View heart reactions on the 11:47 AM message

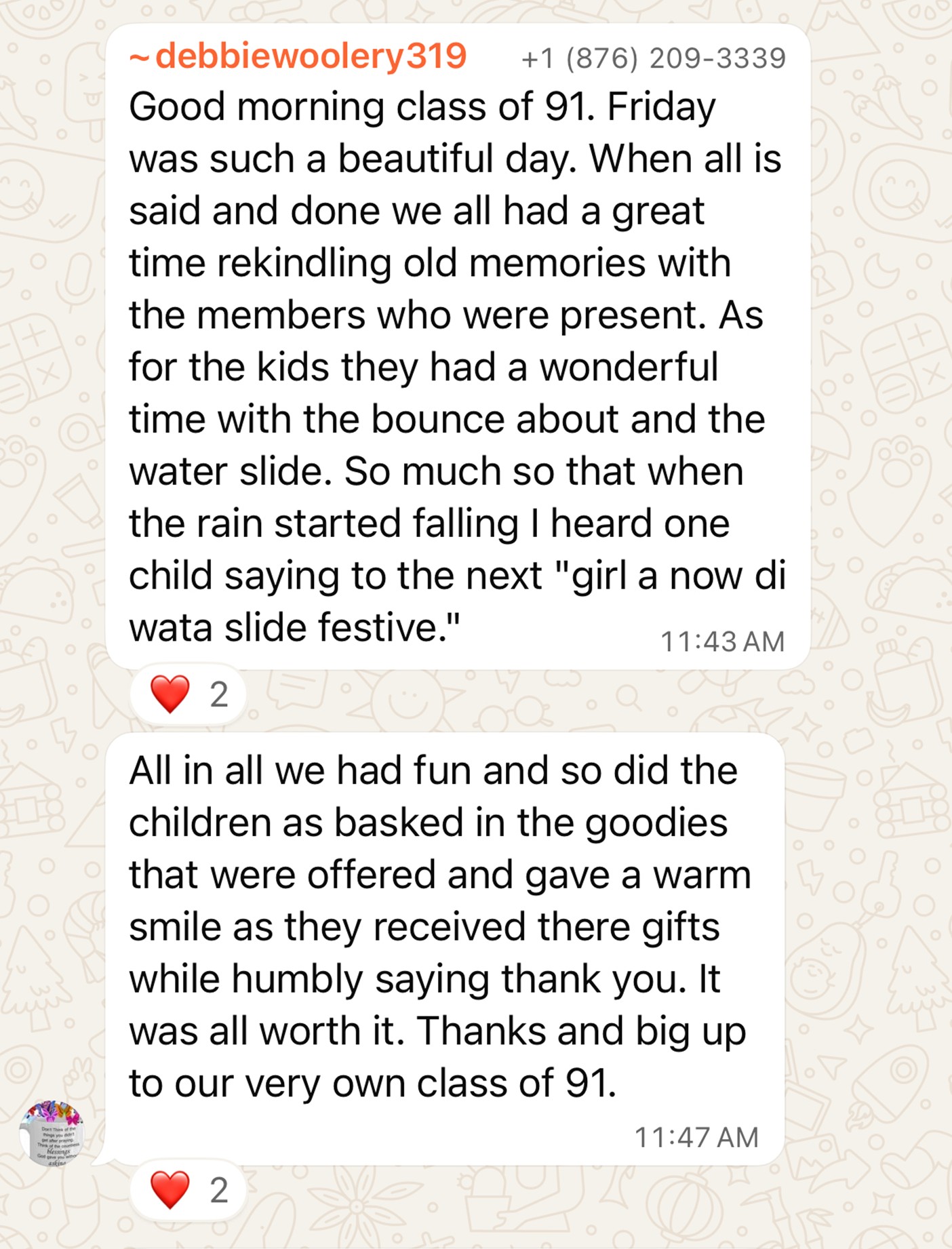click(189, 1190)
